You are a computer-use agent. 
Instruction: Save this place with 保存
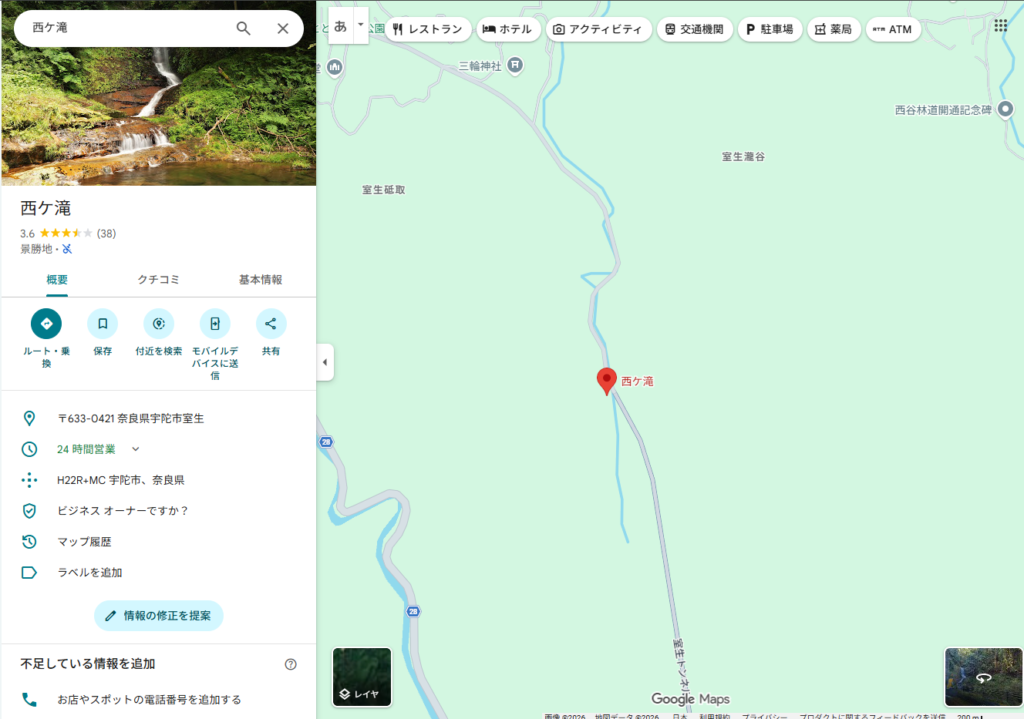pos(102,324)
